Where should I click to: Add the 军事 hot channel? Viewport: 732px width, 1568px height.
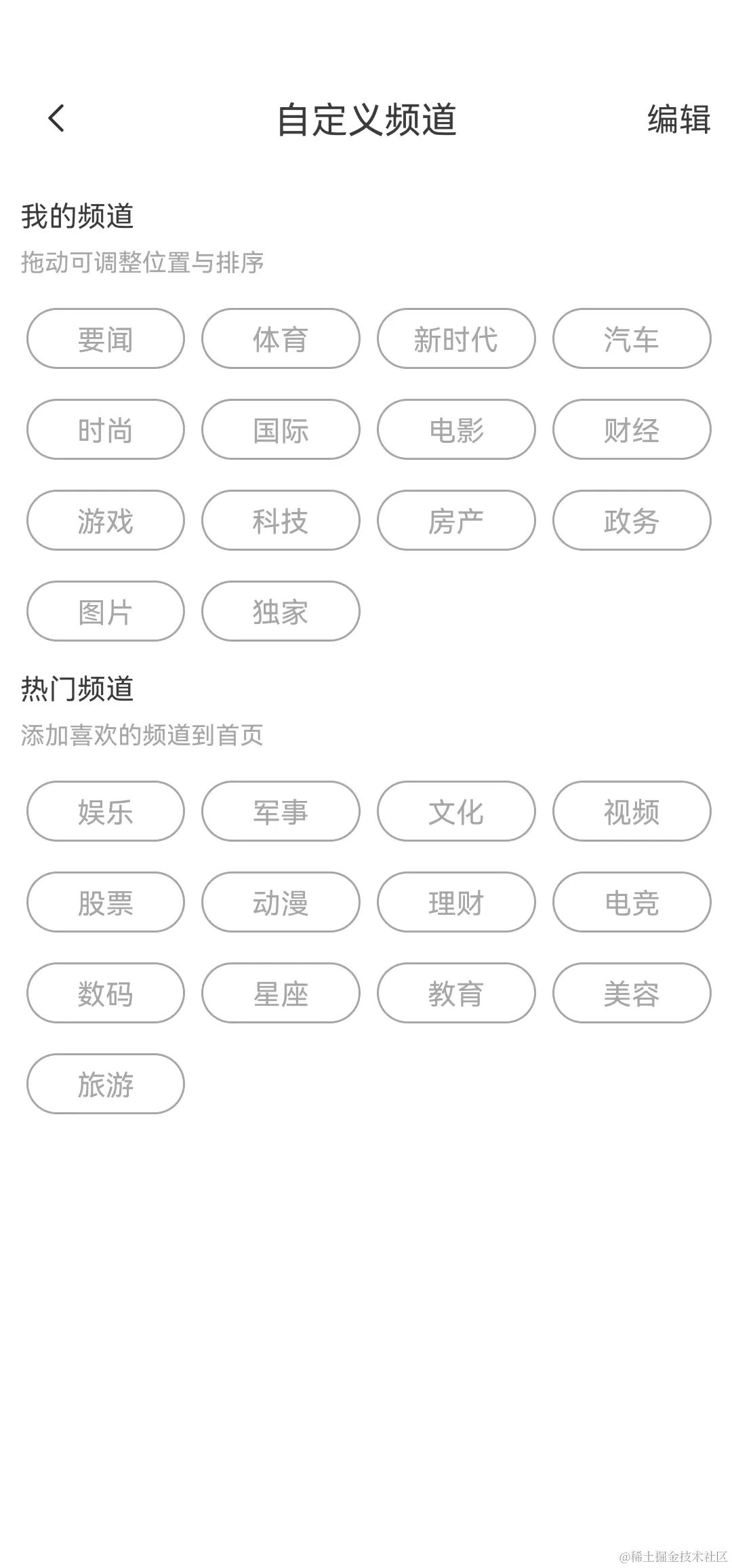coord(281,812)
